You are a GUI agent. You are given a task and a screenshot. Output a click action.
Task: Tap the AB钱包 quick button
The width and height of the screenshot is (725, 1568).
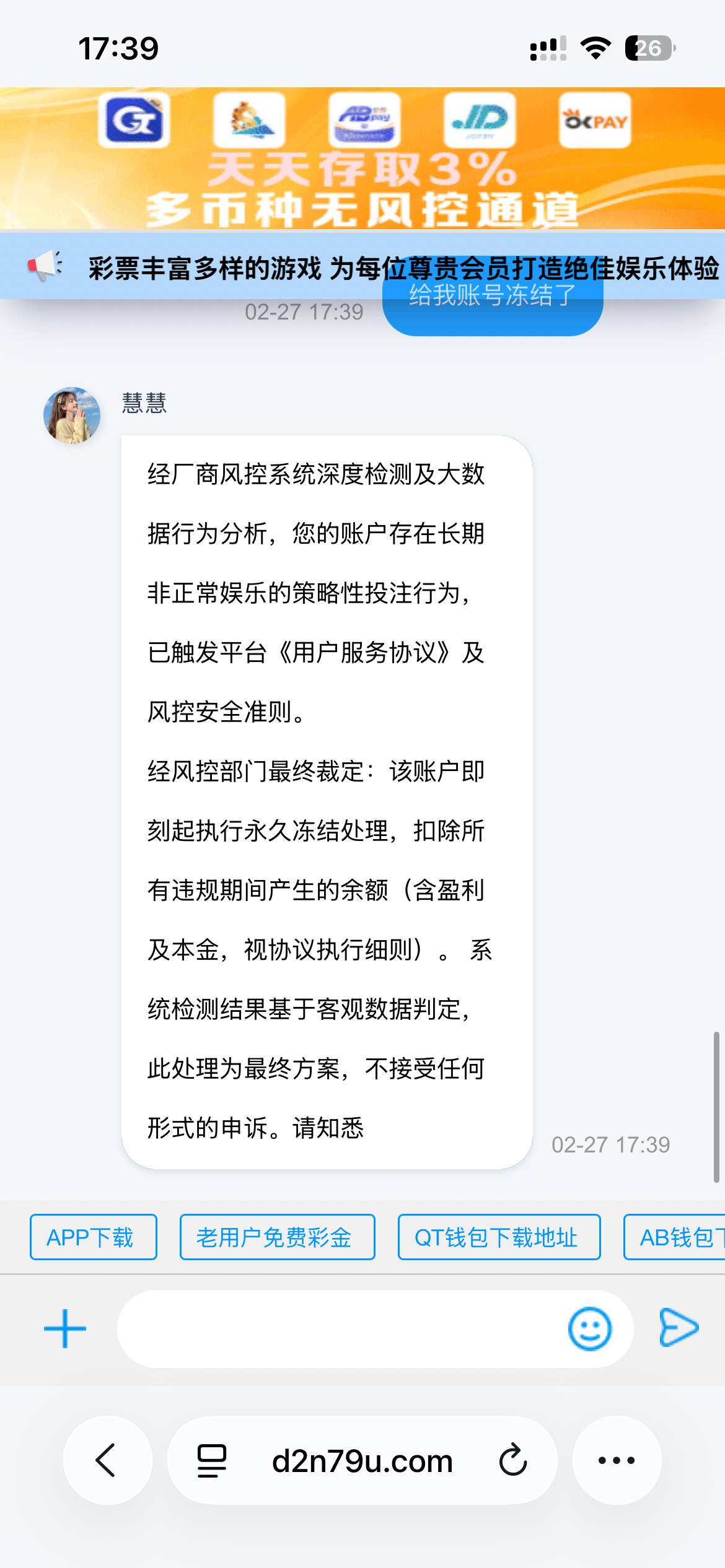click(675, 1237)
